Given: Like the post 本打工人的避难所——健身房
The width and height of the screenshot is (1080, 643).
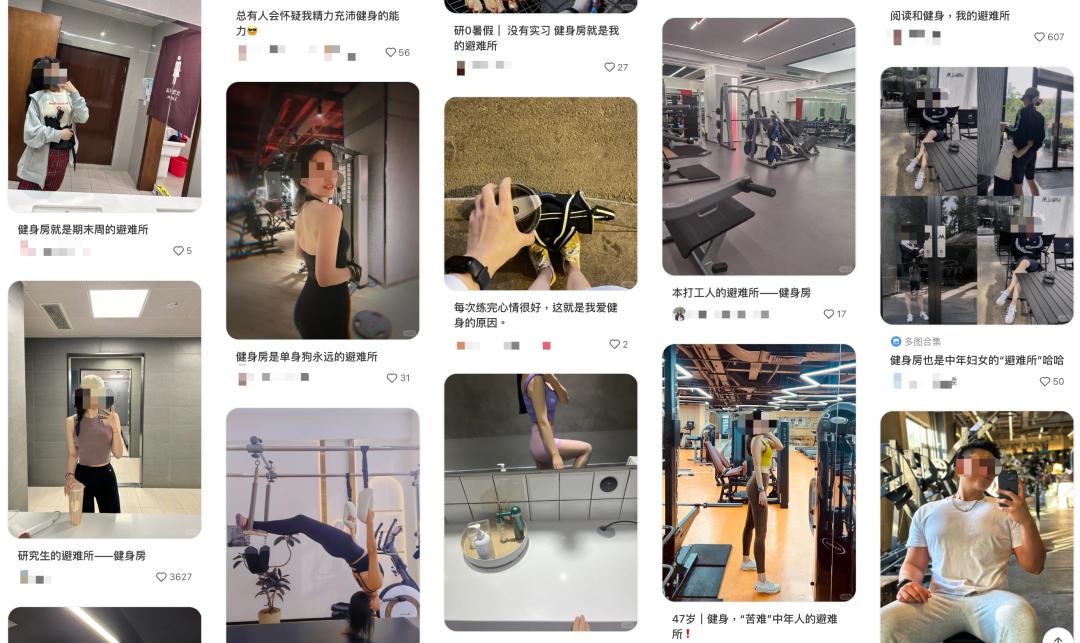Looking at the screenshot, I should click(x=829, y=314).
